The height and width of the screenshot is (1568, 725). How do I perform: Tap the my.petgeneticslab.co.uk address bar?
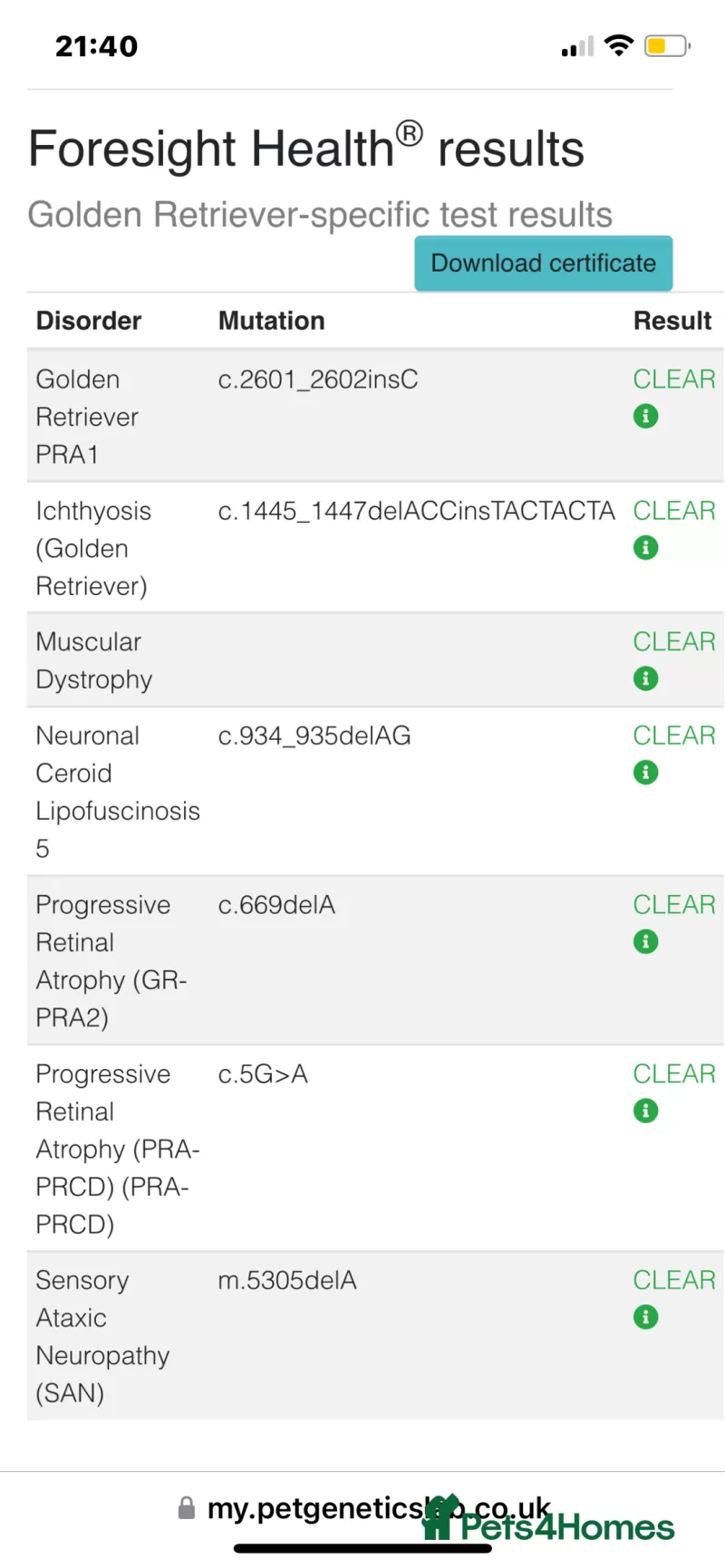364,1508
